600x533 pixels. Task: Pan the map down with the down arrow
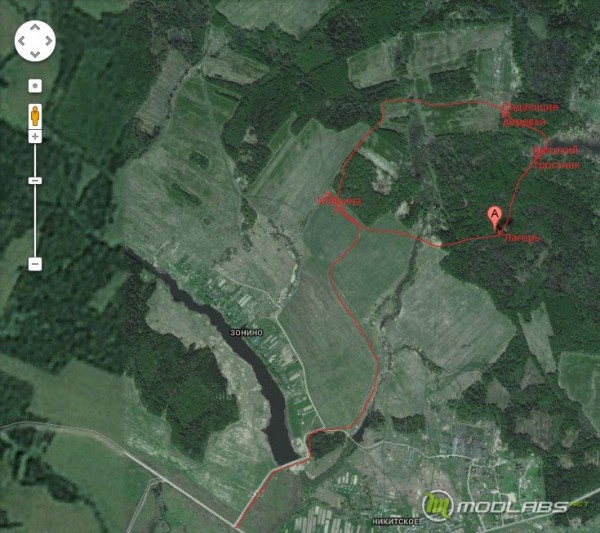(x=35, y=53)
